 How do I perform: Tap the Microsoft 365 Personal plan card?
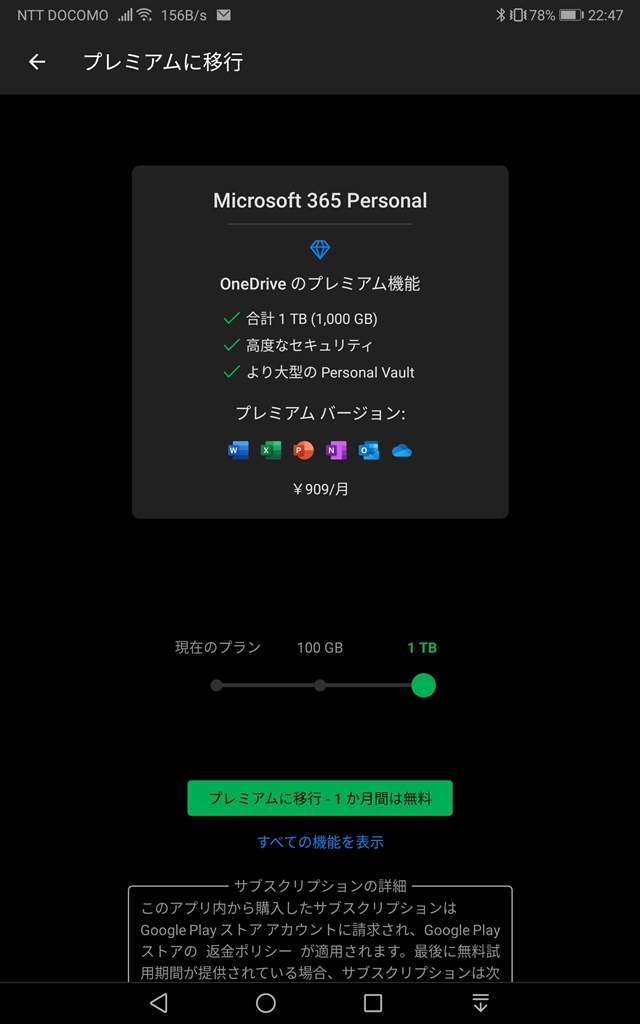coord(320,342)
